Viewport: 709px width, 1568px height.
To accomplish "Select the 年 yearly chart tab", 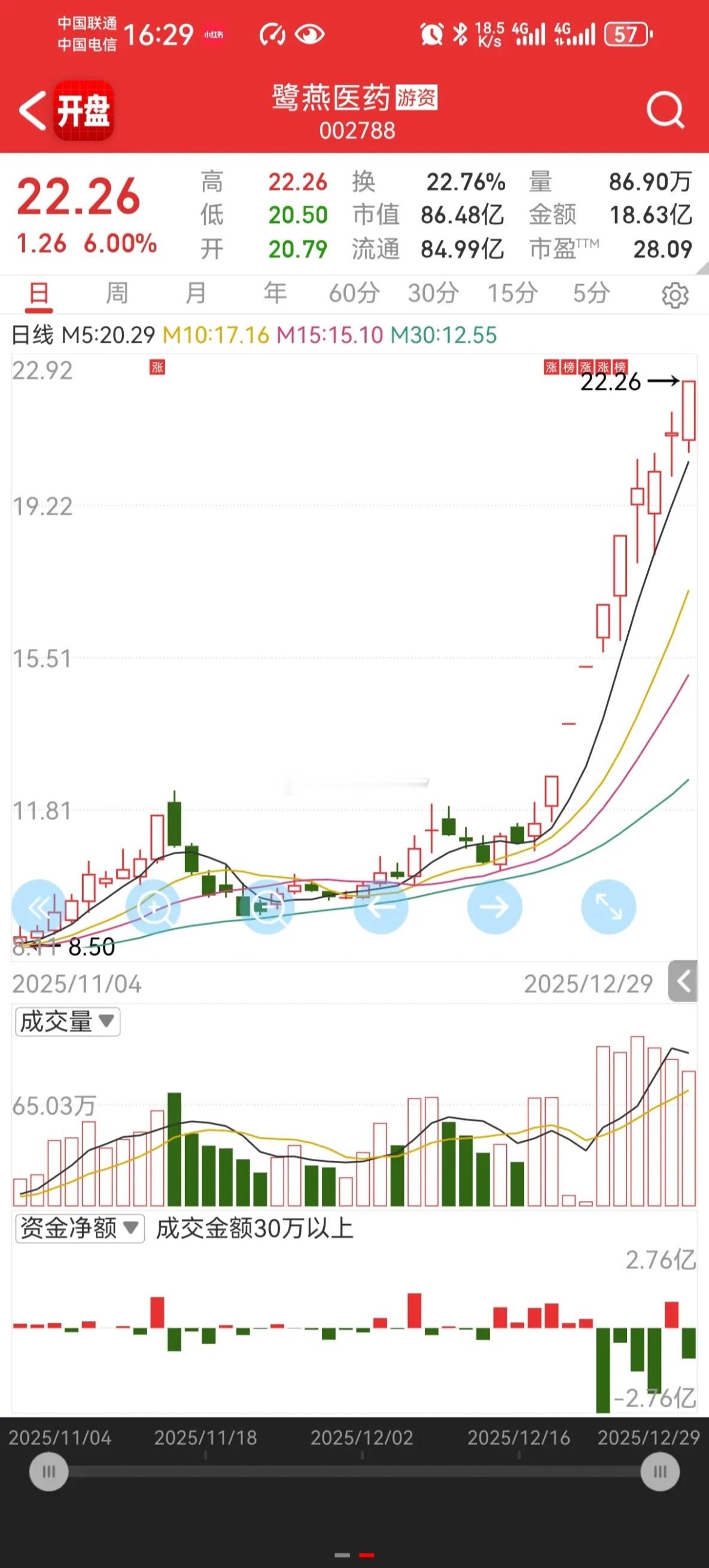I will pyautogui.click(x=275, y=294).
